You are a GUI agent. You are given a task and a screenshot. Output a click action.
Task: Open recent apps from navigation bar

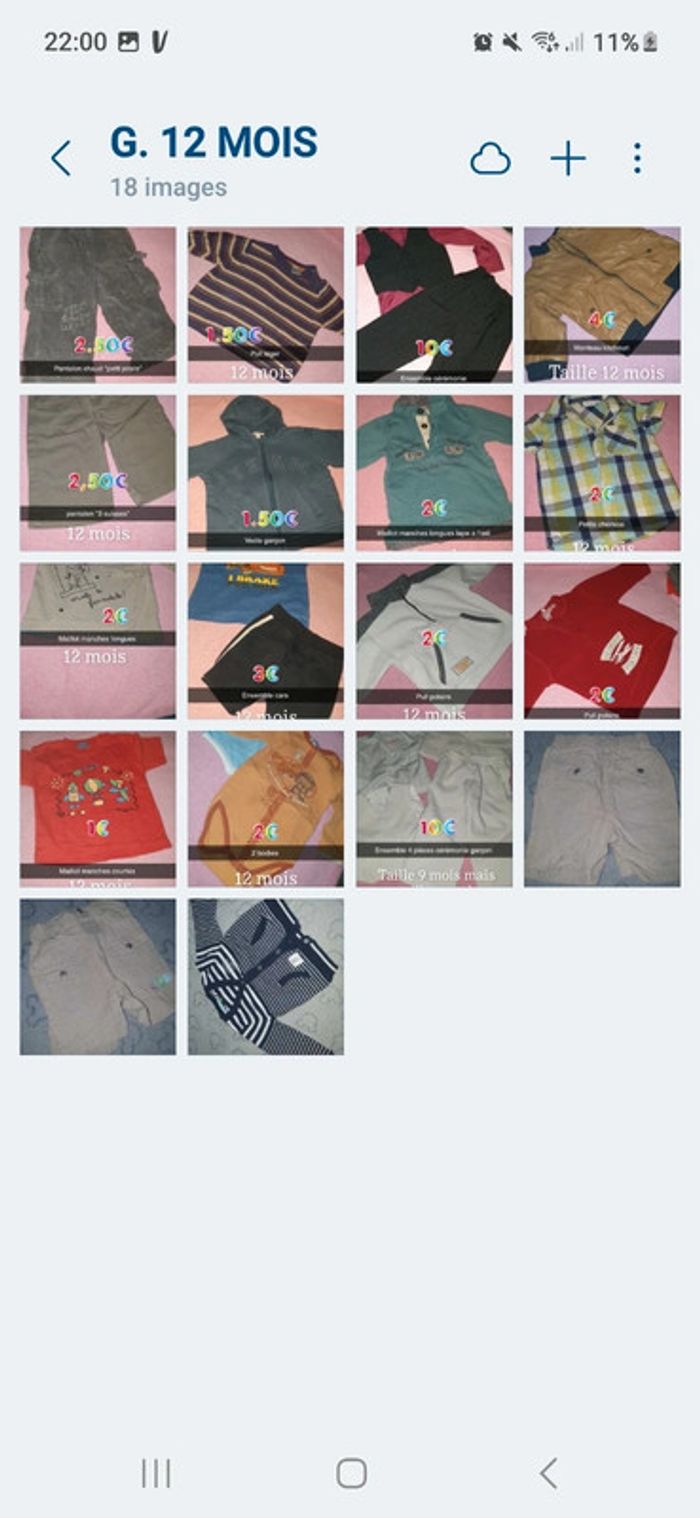[x=156, y=1472]
